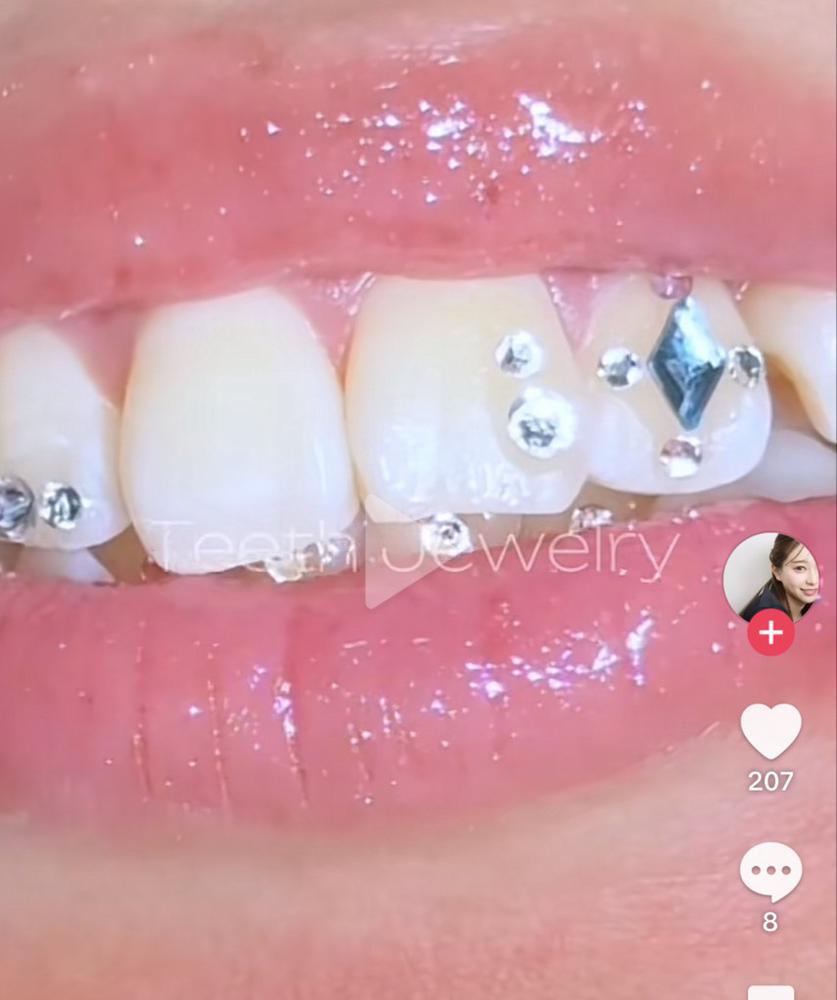837x1000 pixels.
Task: Follow the creator with the plus button
Action: tap(770, 633)
